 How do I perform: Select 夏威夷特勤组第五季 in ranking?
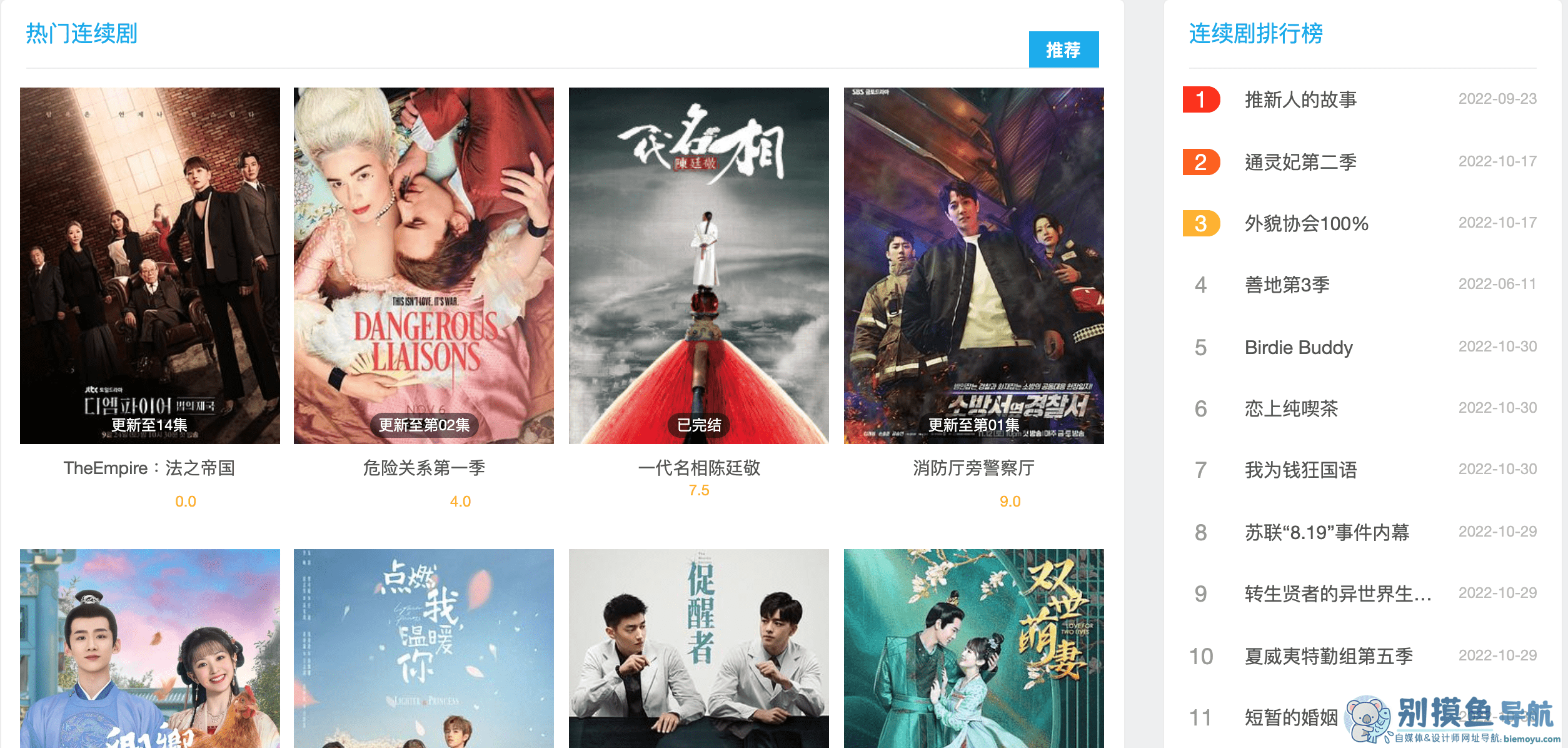1329,656
